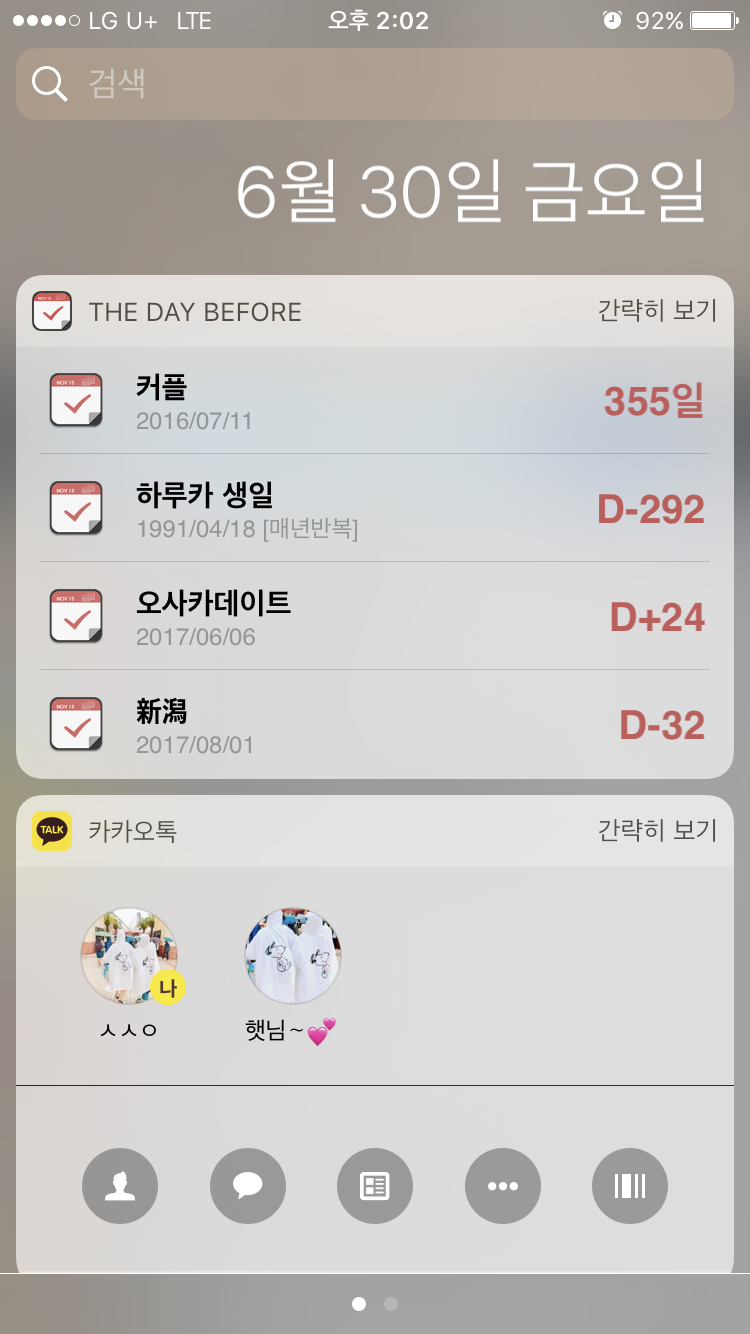The width and height of the screenshot is (750, 1334).
Task: Open KakaoTalk barcode scanner icon
Action: pyautogui.click(x=630, y=1186)
